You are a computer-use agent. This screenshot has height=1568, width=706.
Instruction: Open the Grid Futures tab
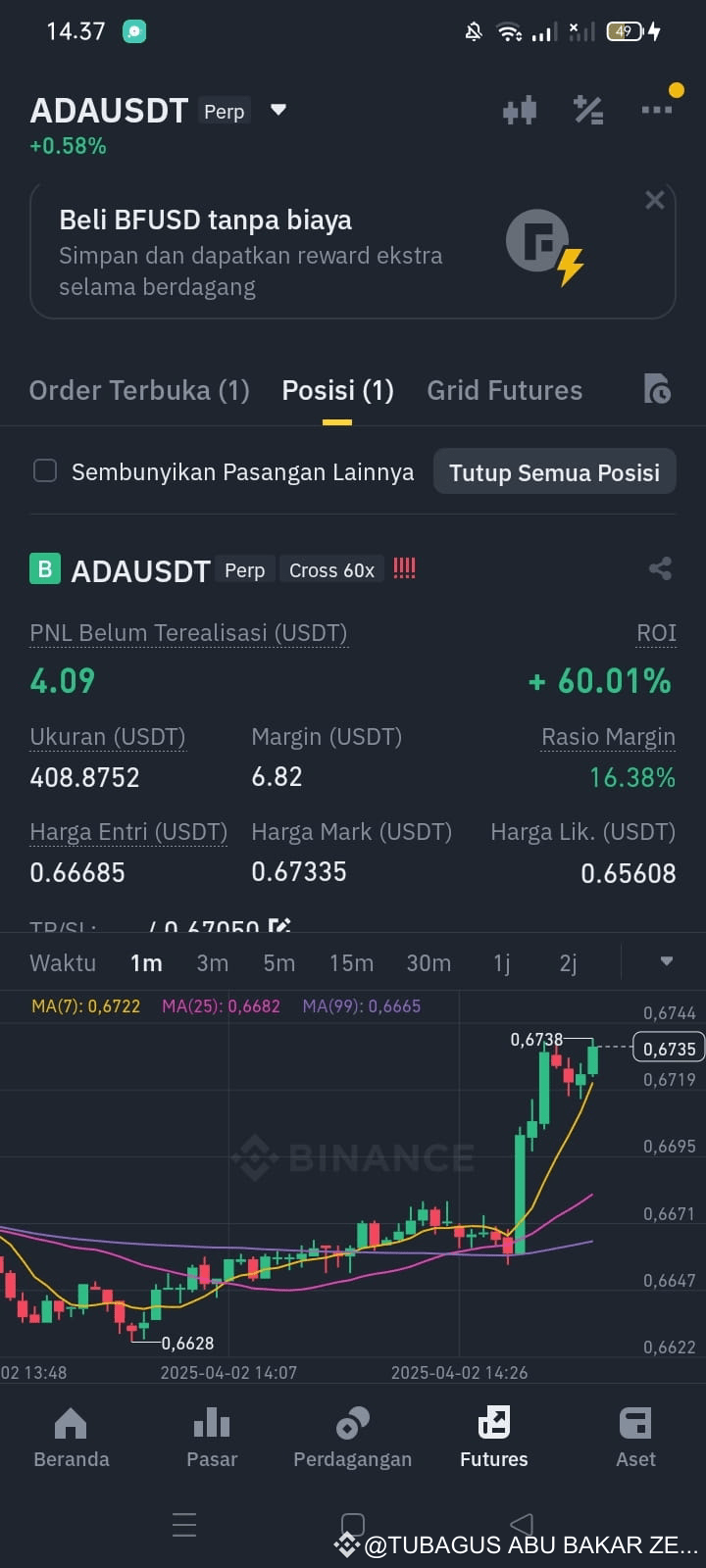click(504, 390)
